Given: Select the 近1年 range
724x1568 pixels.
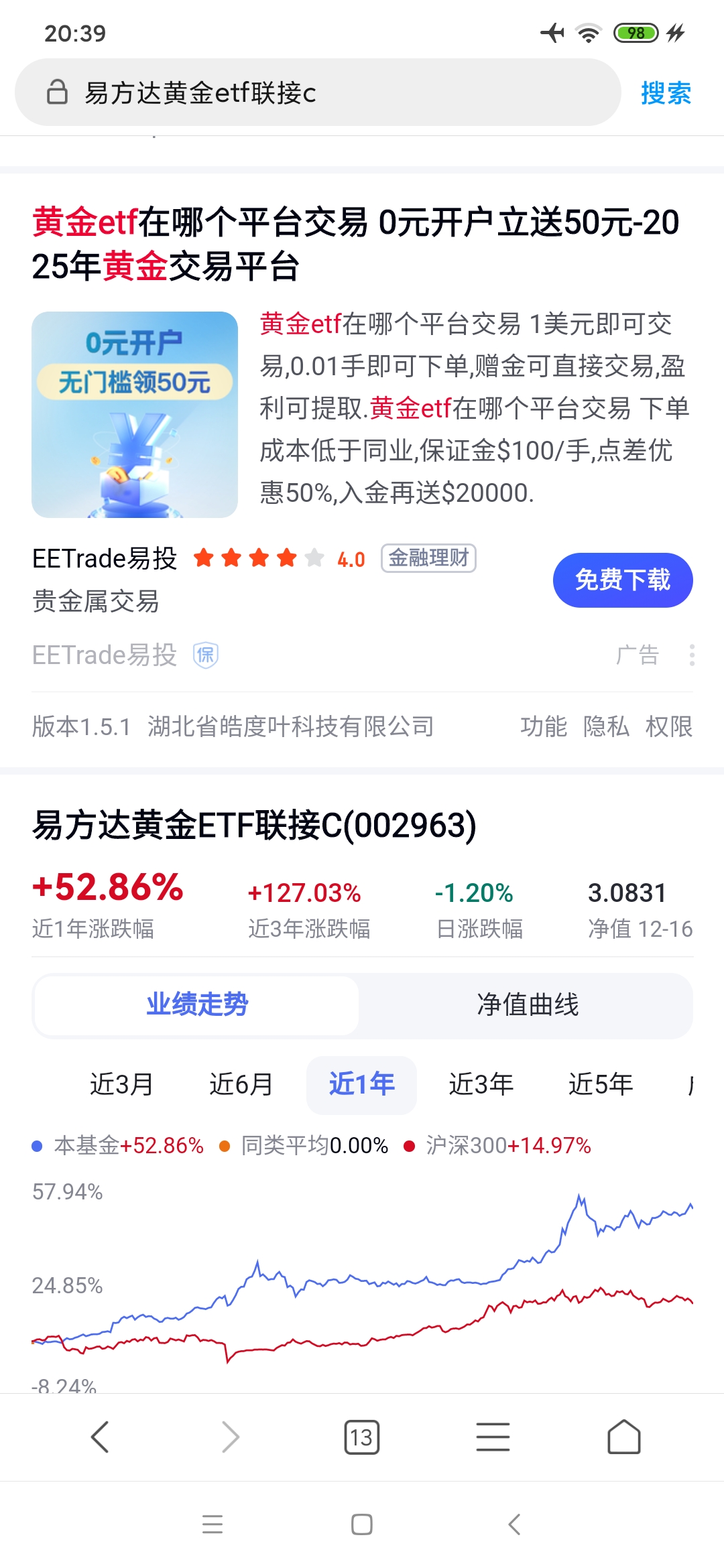Looking at the screenshot, I should click(x=361, y=1084).
